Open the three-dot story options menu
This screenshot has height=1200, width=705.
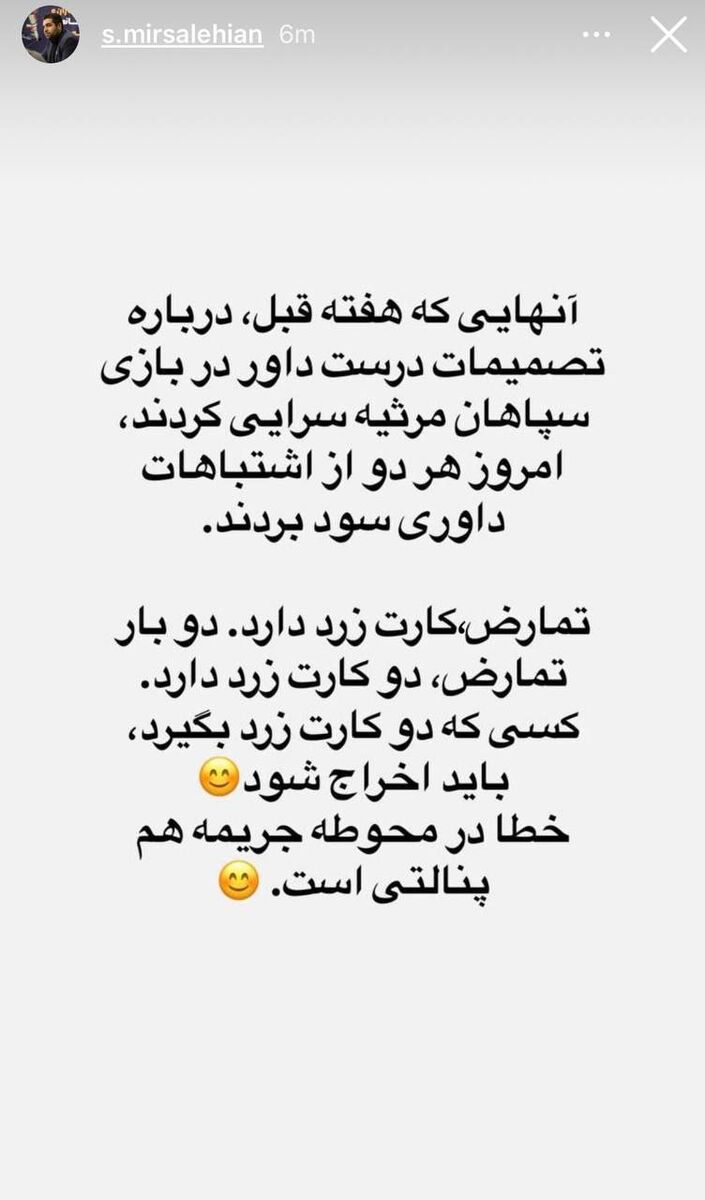point(596,35)
